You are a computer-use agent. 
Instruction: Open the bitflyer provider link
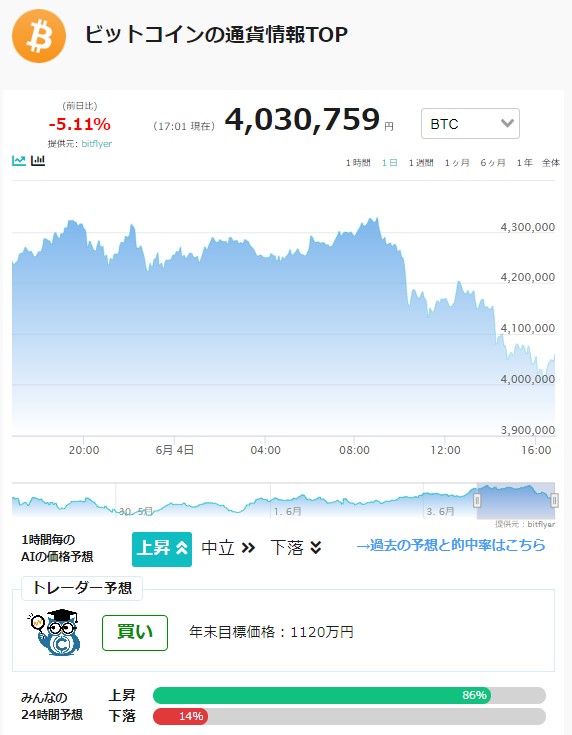97,144
